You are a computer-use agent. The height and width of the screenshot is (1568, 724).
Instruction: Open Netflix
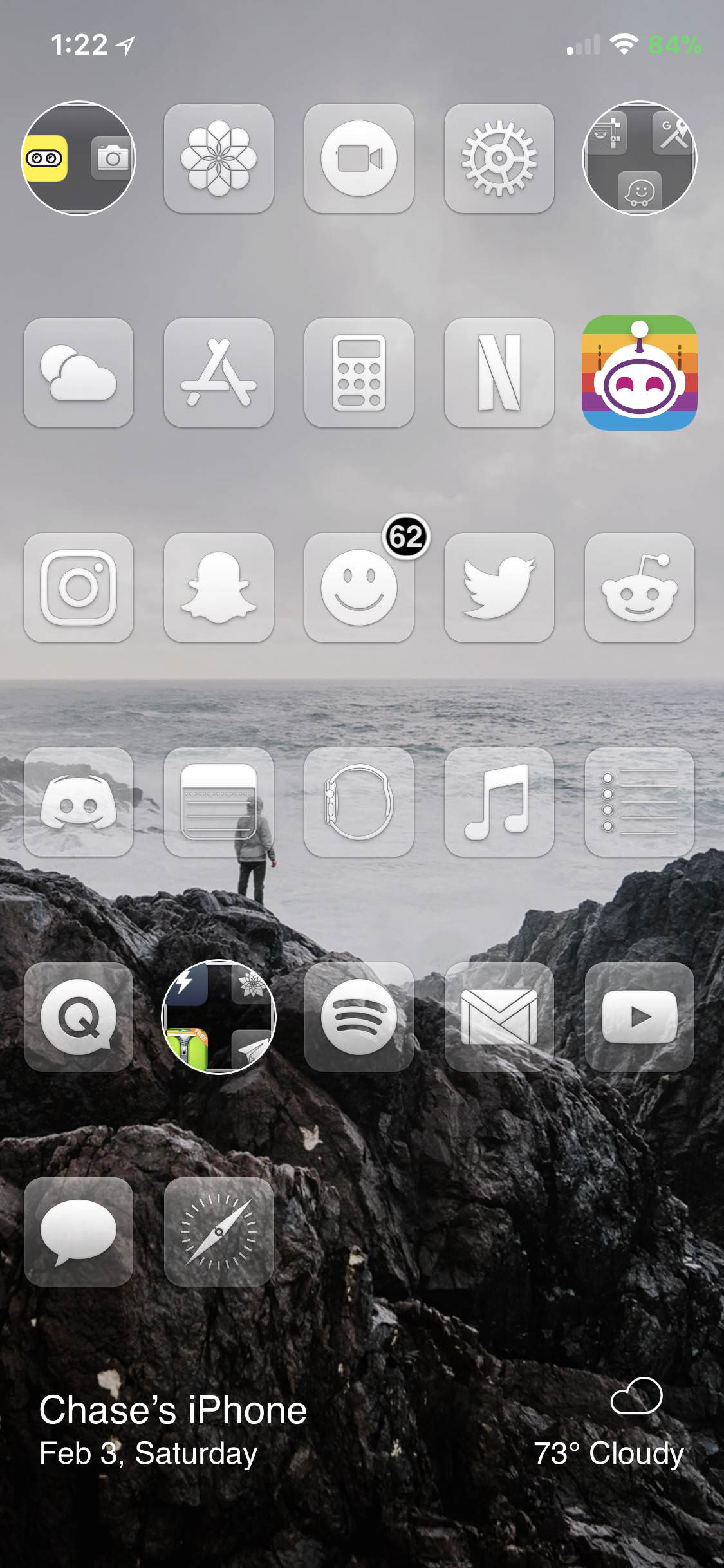pyautogui.click(x=499, y=375)
